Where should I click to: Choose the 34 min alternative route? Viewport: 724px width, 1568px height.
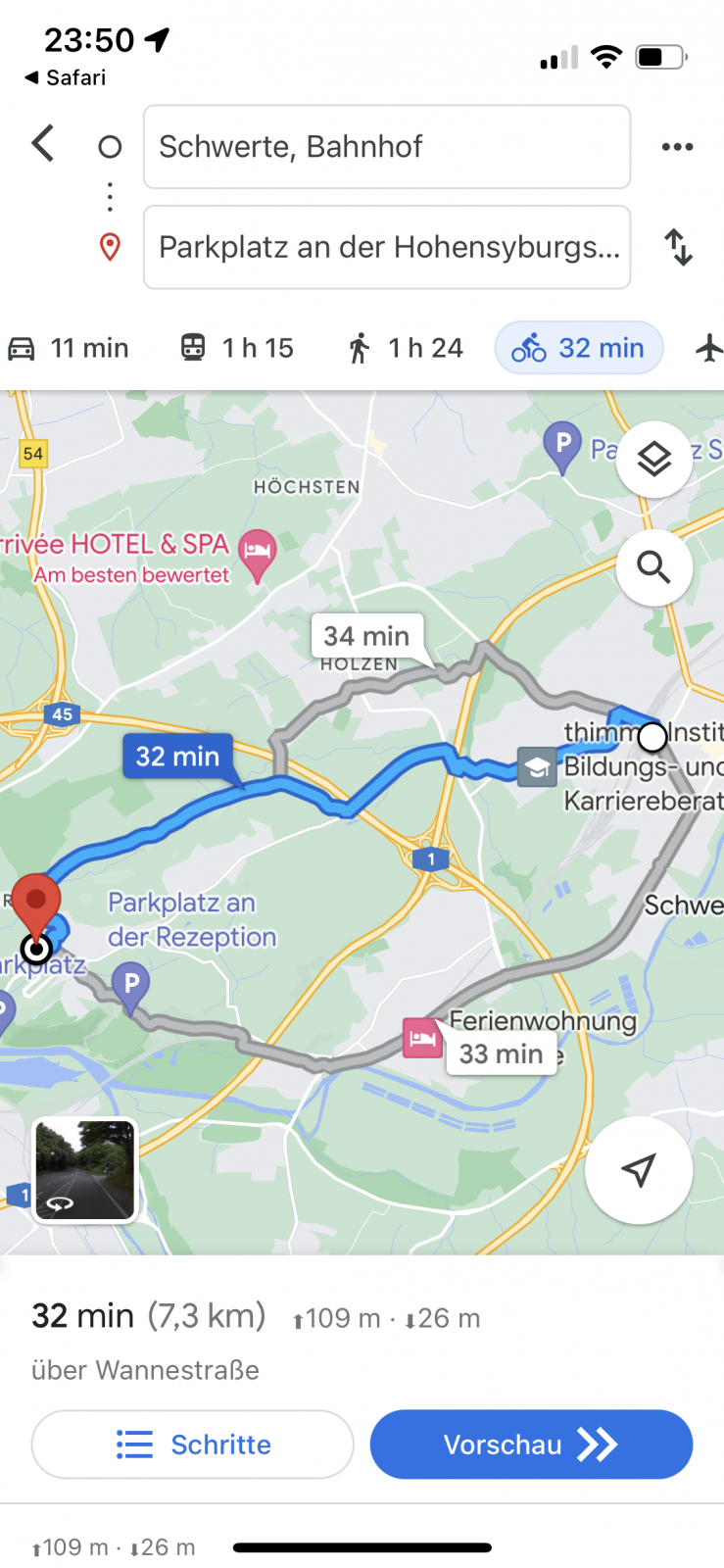(366, 636)
